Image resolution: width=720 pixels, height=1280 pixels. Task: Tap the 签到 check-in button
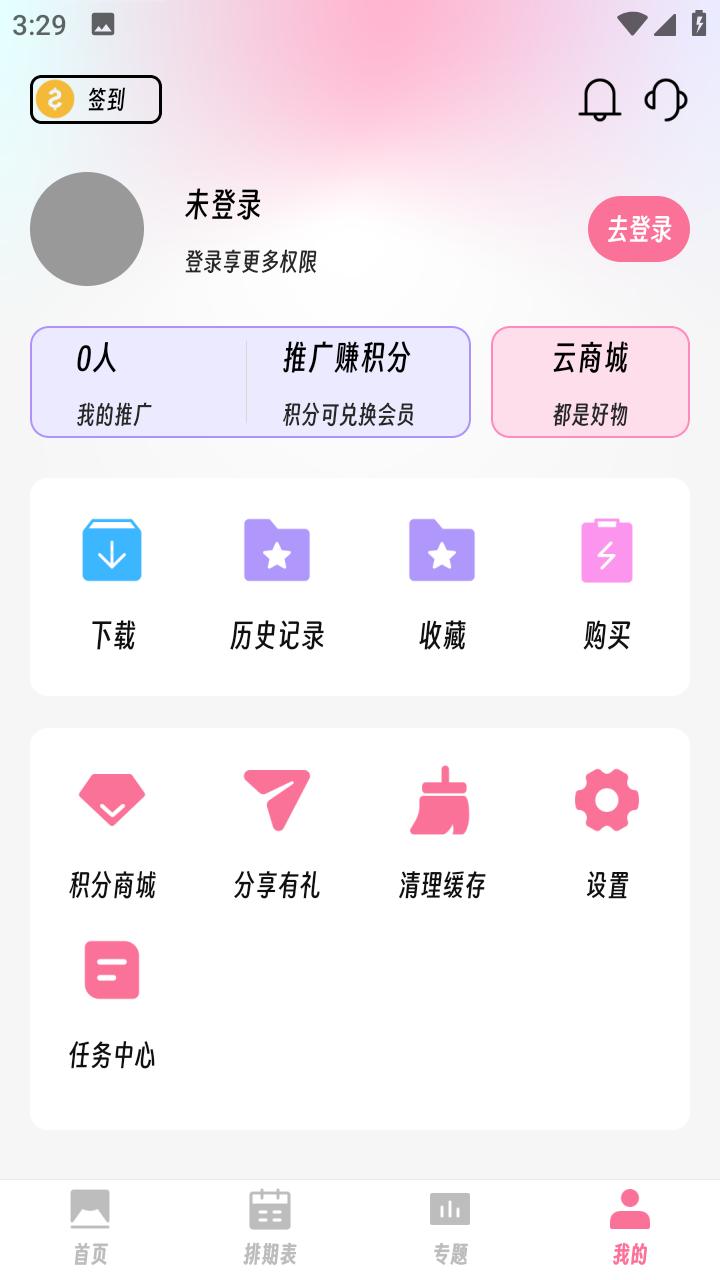95,99
